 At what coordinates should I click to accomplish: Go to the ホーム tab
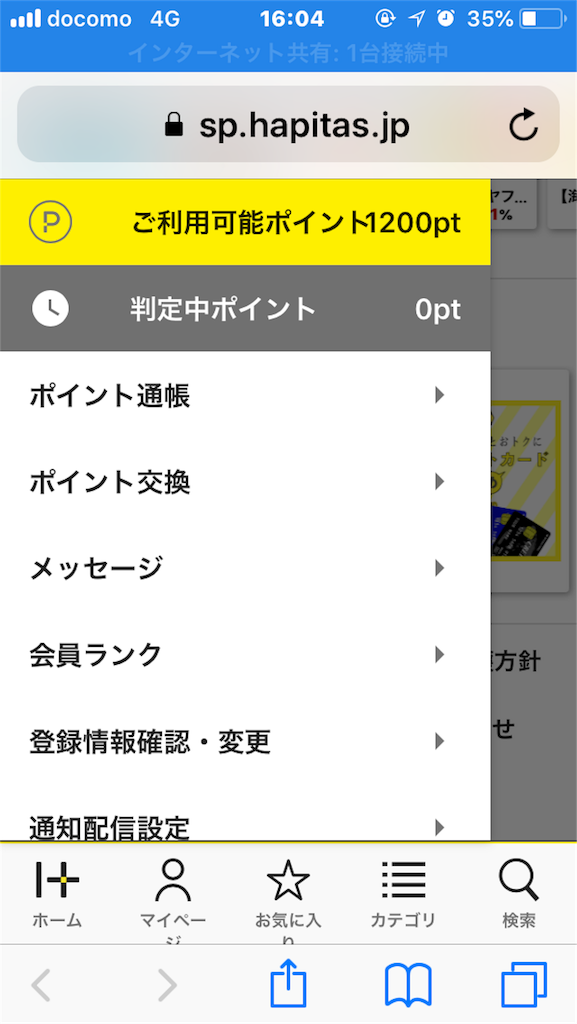click(57, 894)
